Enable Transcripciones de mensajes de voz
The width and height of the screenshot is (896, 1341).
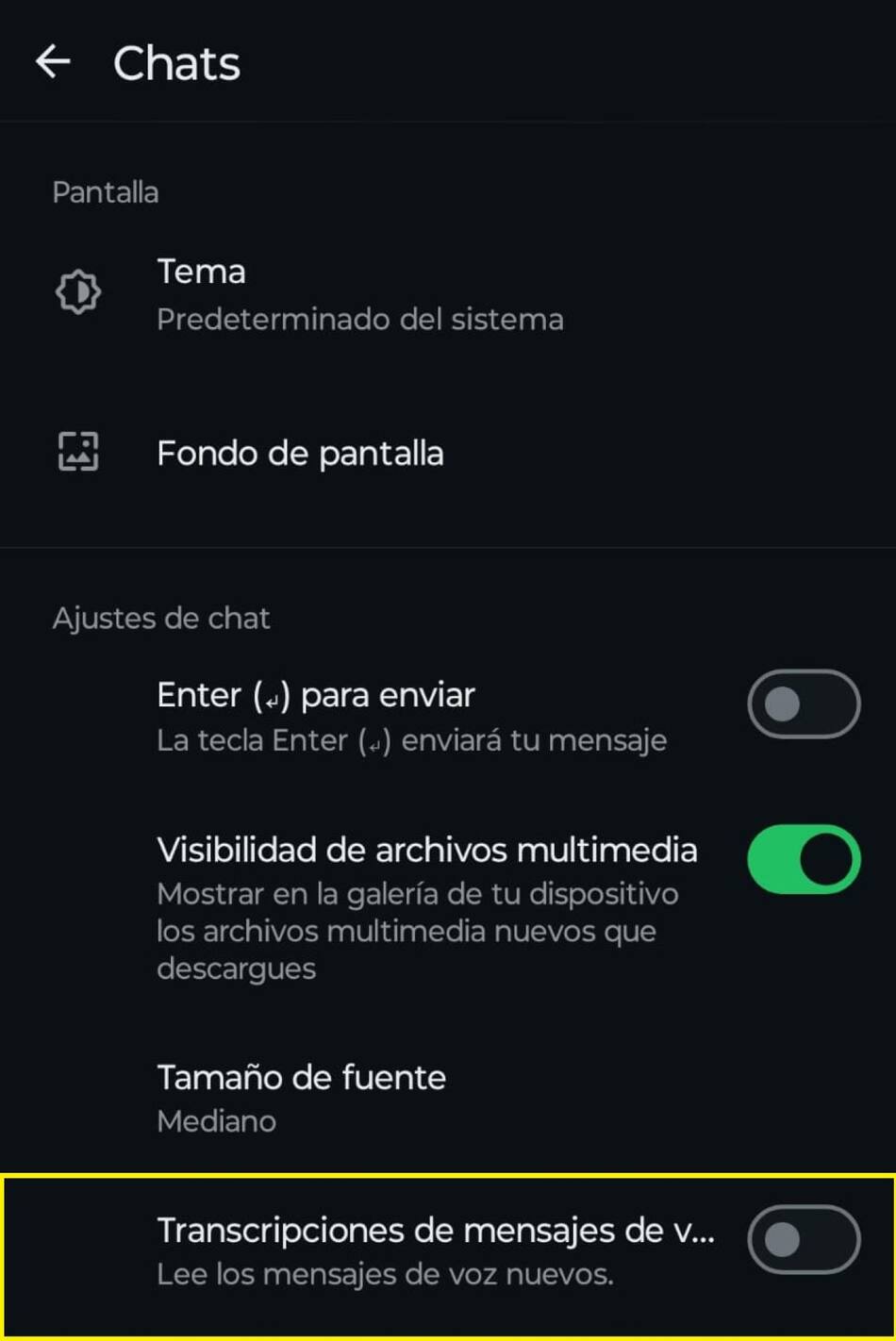click(x=803, y=1238)
